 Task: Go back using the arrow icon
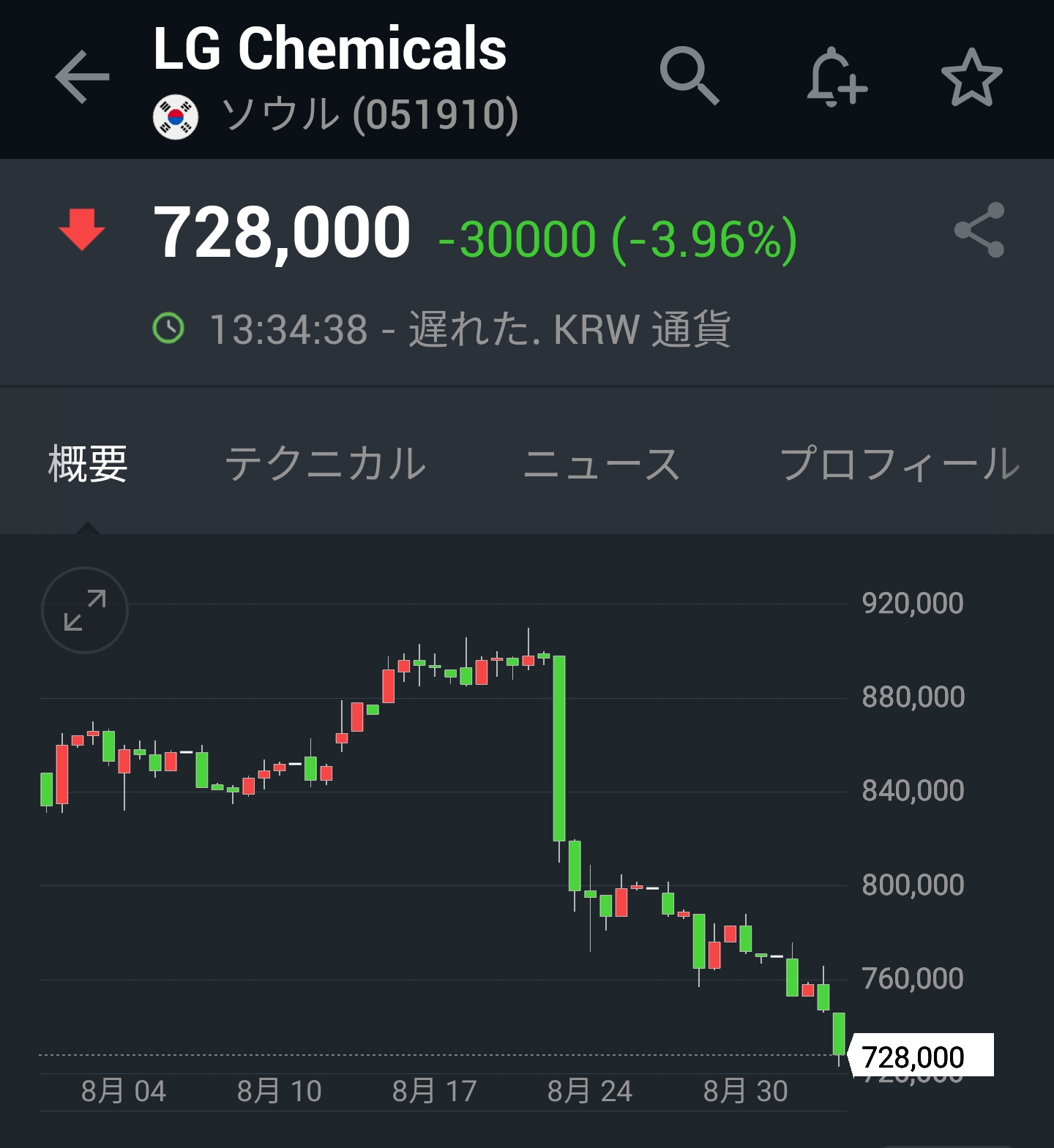pyautogui.click(x=82, y=77)
